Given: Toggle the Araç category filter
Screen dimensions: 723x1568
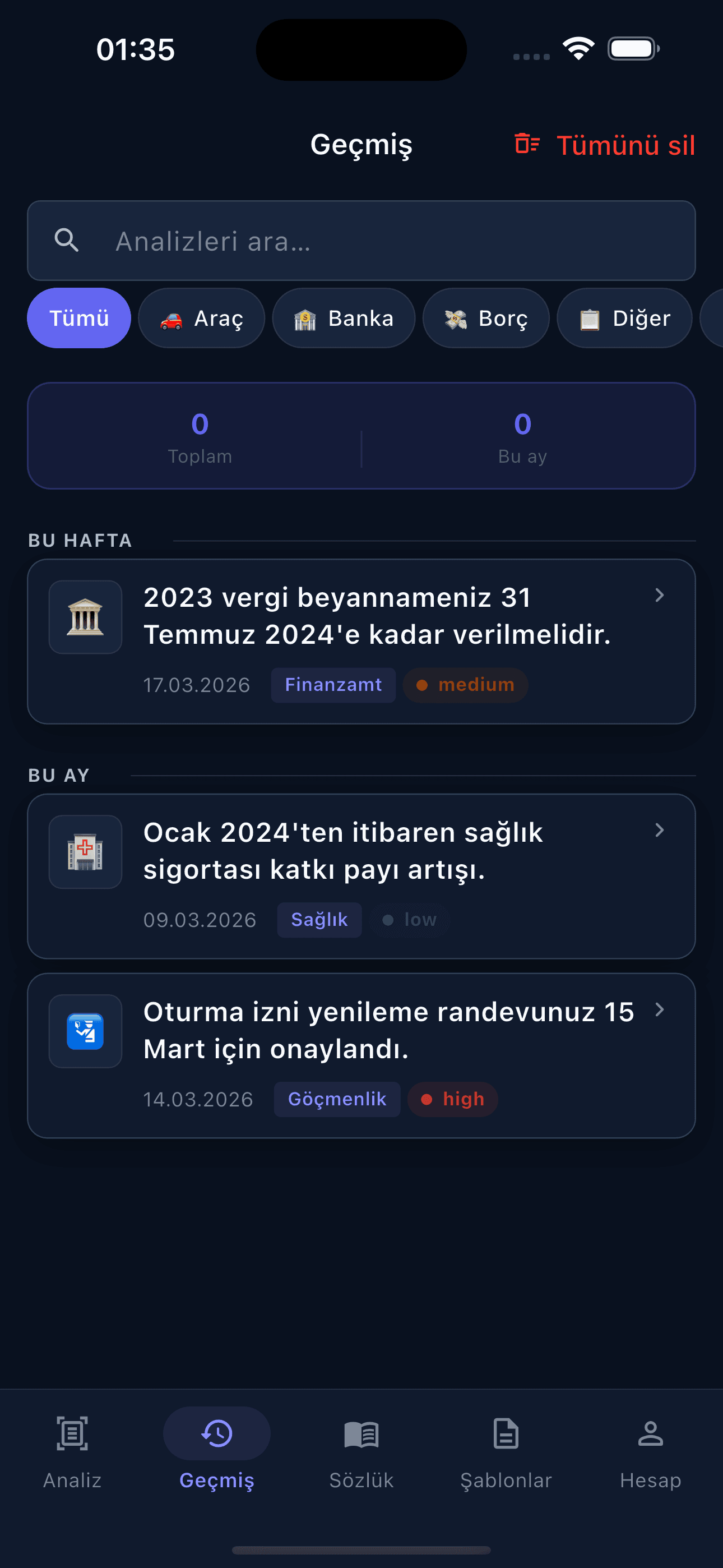Looking at the screenshot, I should 201,318.
